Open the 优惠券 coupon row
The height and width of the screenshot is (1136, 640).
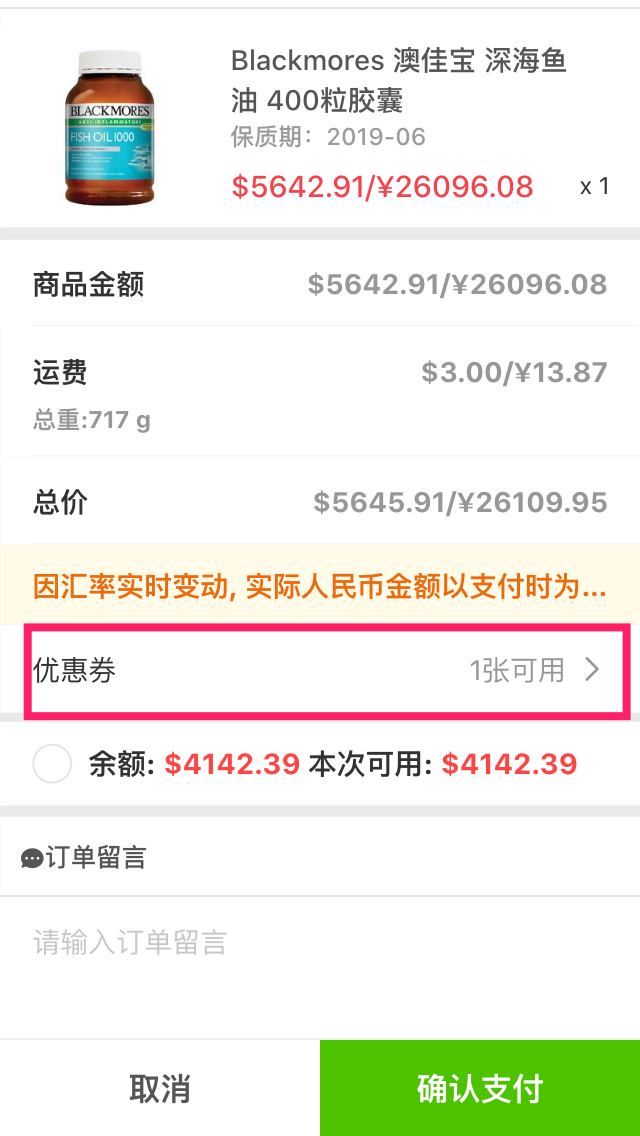point(328,670)
